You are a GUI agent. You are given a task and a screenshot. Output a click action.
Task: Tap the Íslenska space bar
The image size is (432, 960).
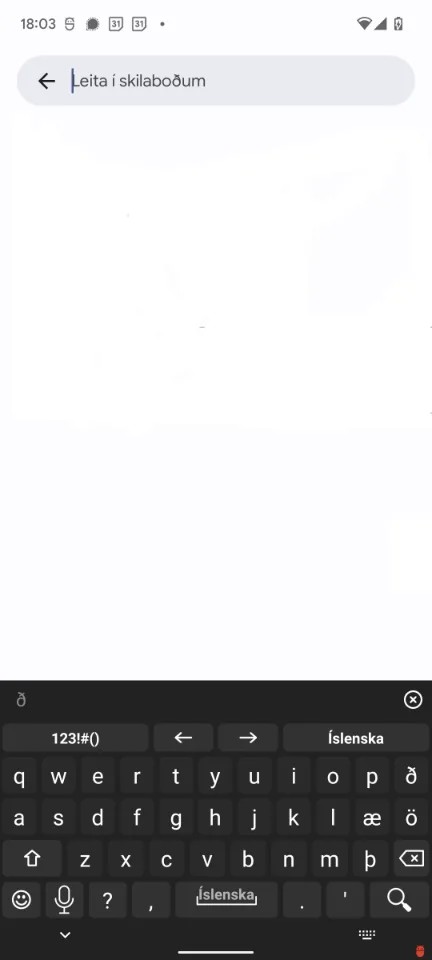(x=226, y=899)
